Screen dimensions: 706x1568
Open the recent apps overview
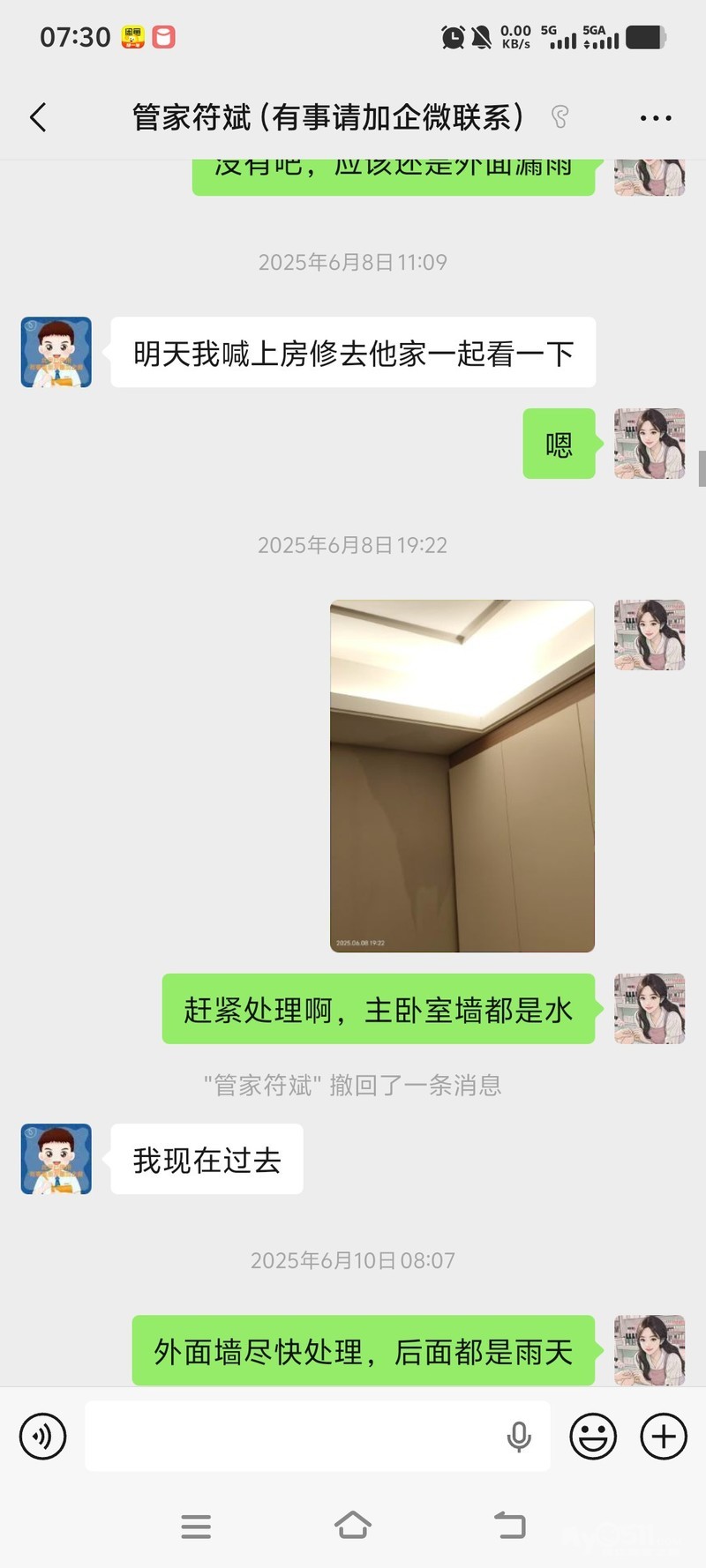tap(196, 1526)
